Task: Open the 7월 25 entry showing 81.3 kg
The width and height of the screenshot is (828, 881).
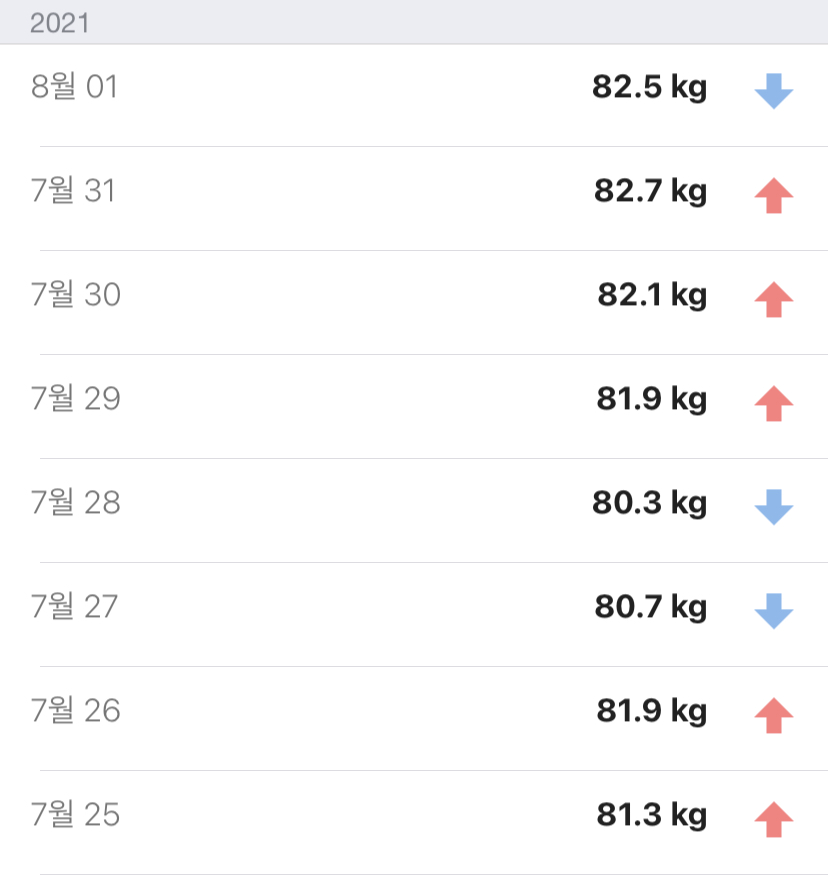Action: [x=414, y=816]
